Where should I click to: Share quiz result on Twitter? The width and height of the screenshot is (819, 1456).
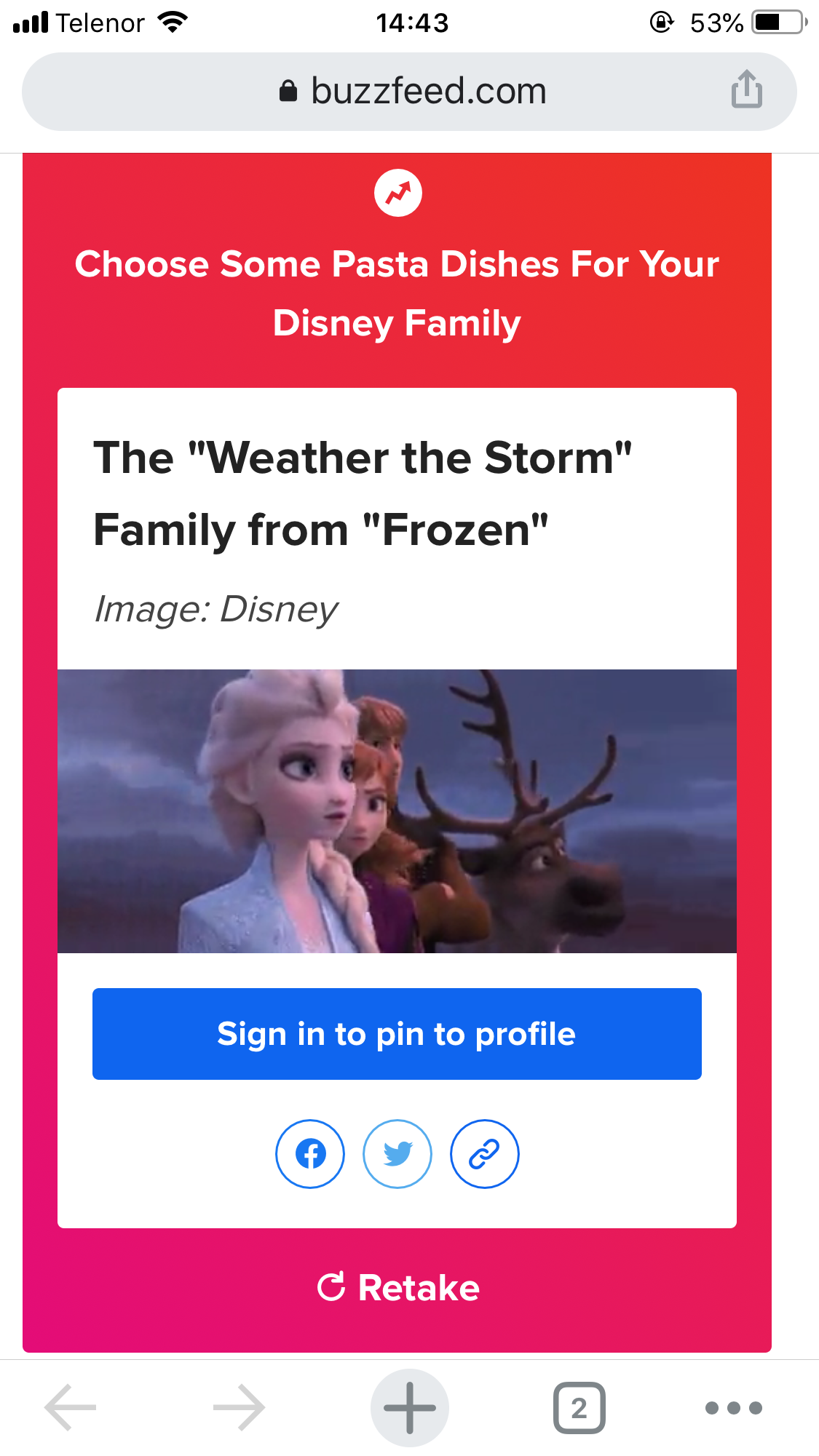pyautogui.click(x=397, y=1154)
